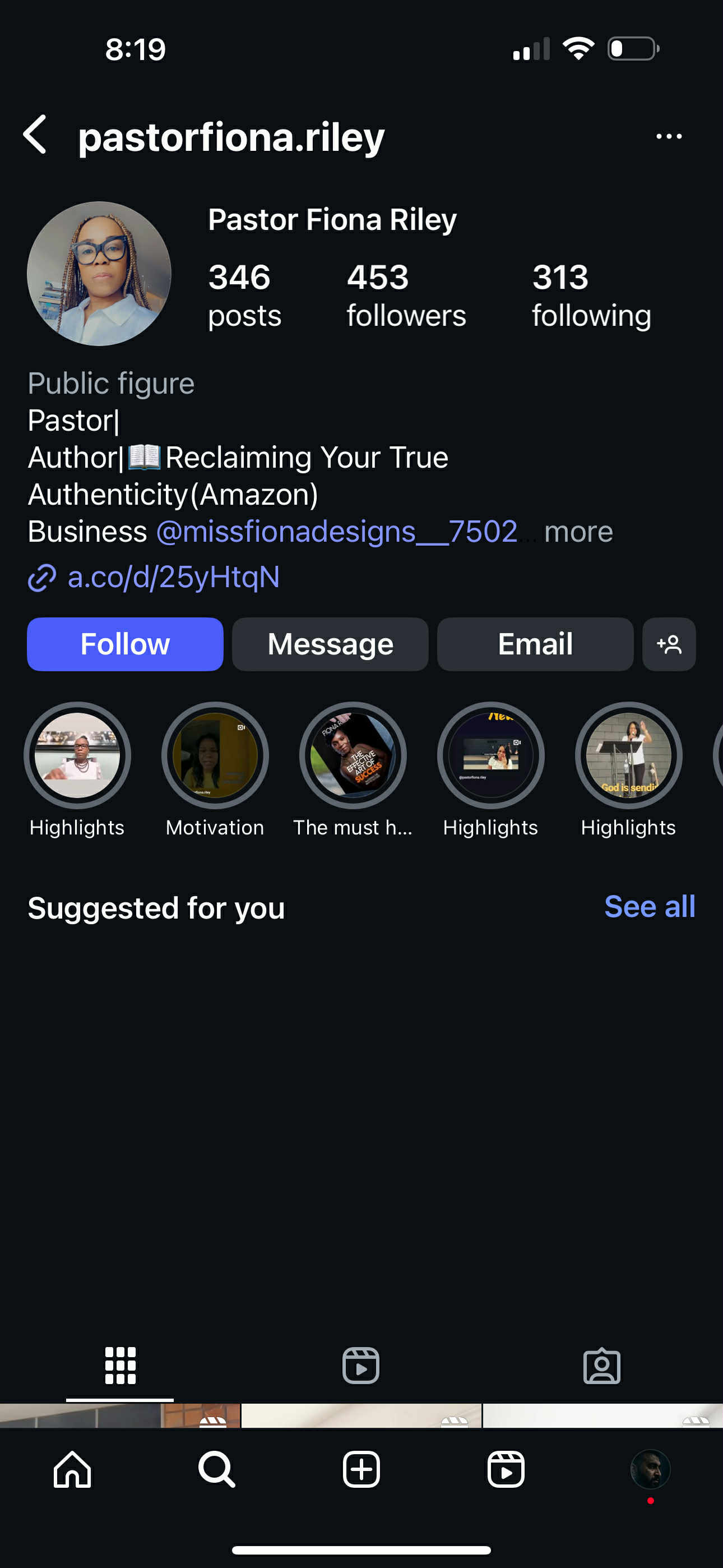Expand the bio with more

pos(578,532)
